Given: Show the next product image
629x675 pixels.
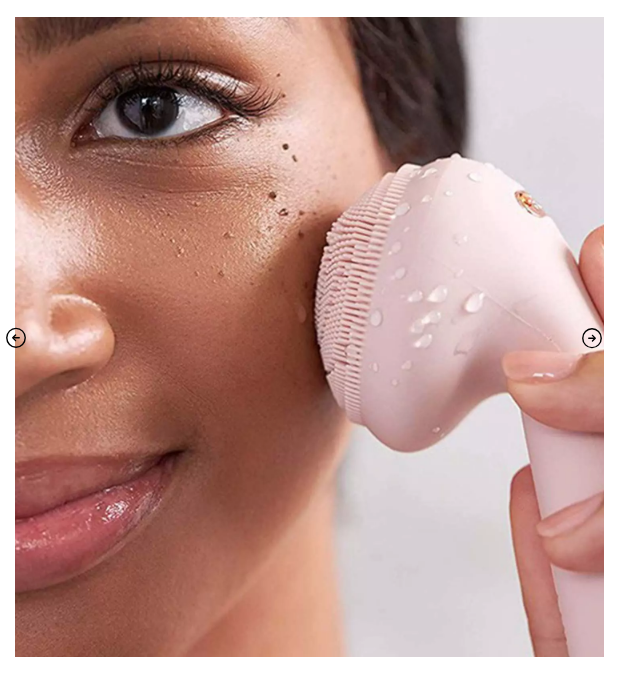Looking at the screenshot, I should pos(592,338).
